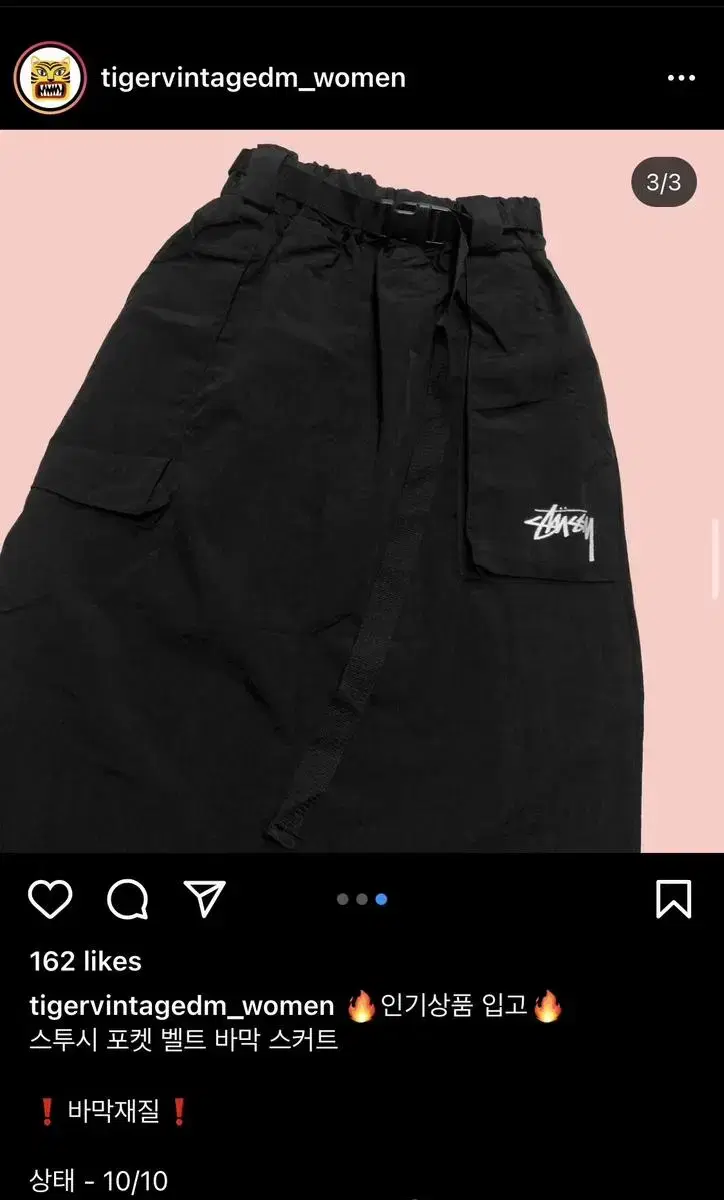
Task: View the 162 likes list
Action: coord(86,961)
